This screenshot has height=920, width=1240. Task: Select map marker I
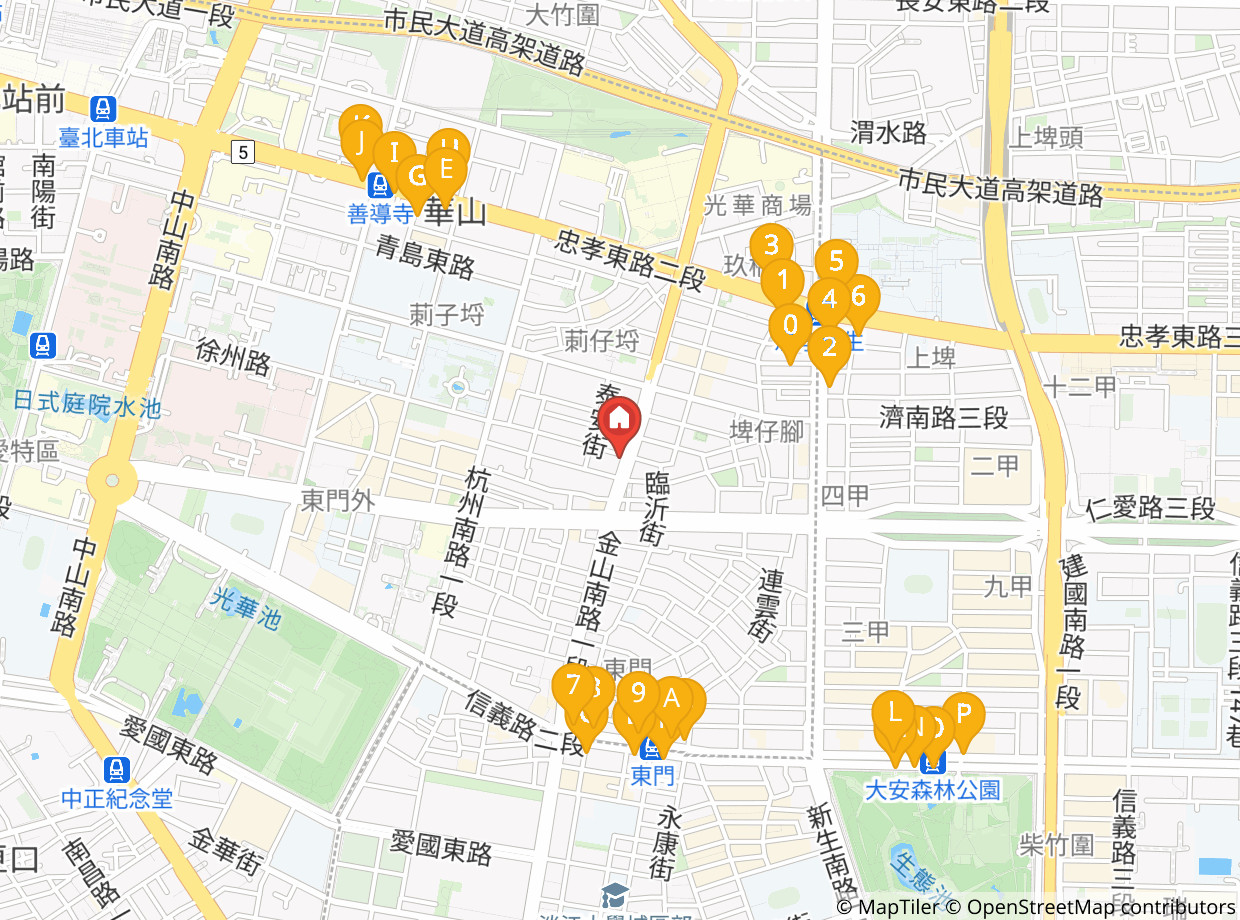[395, 153]
